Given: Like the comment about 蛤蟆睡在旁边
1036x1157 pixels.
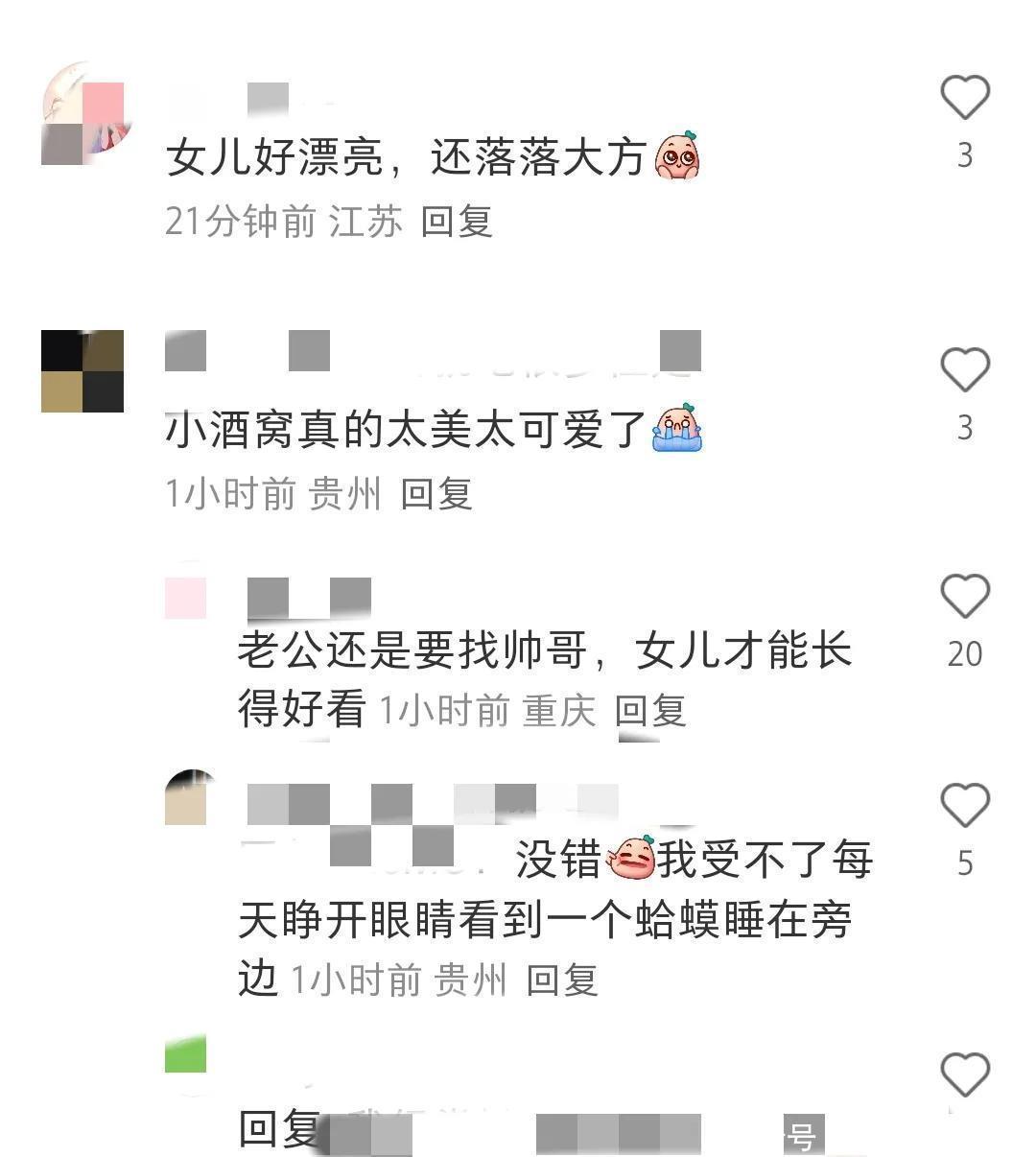Looking at the screenshot, I should point(964,806).
